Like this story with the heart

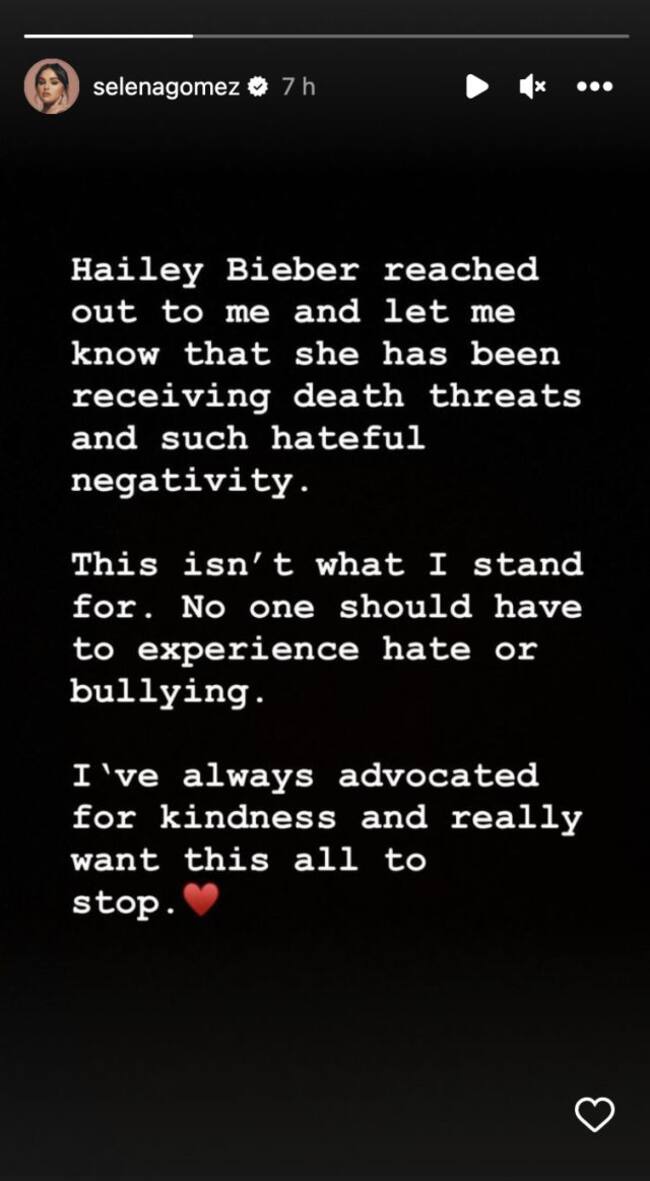[x=594, y=1114]
